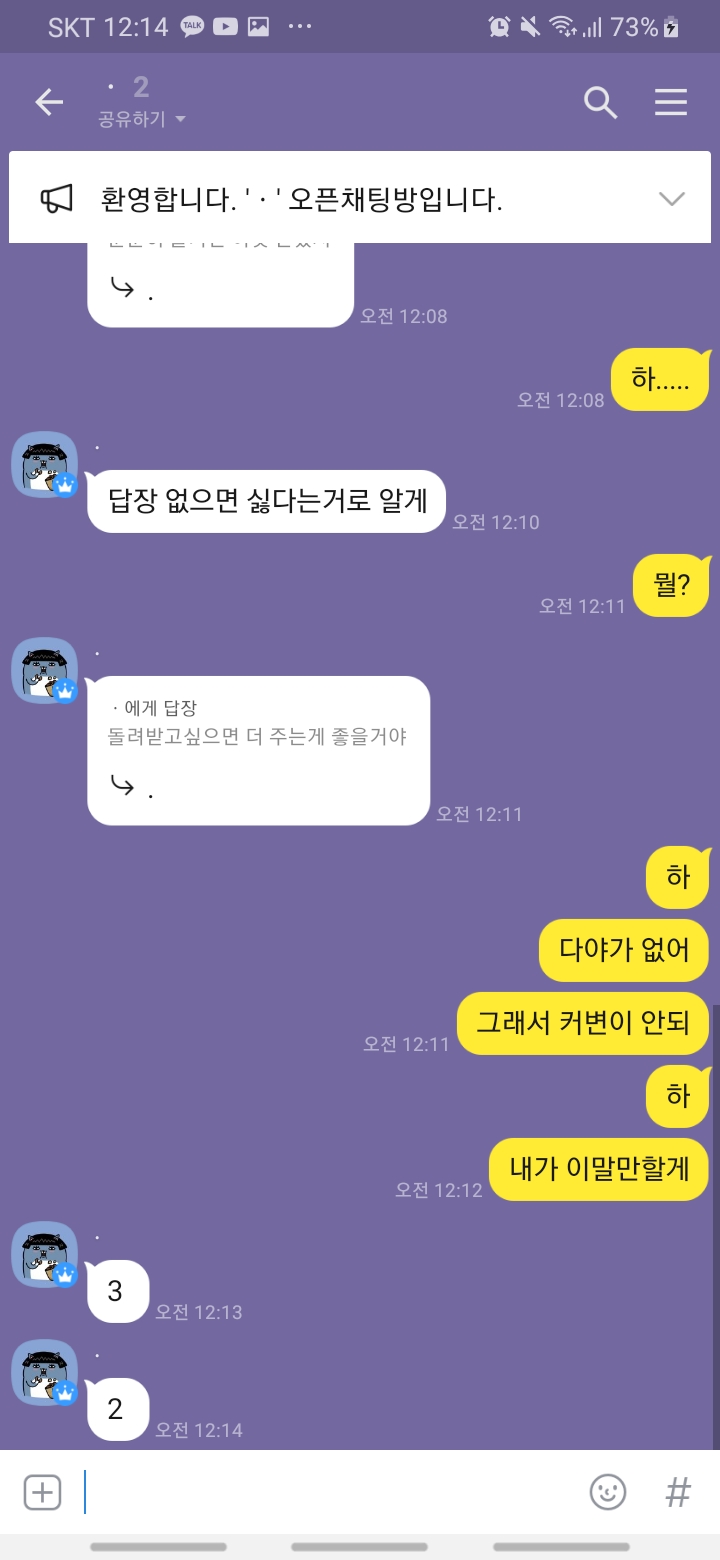
Task: Search within the chat messages
Action: [x=600, y=102]
